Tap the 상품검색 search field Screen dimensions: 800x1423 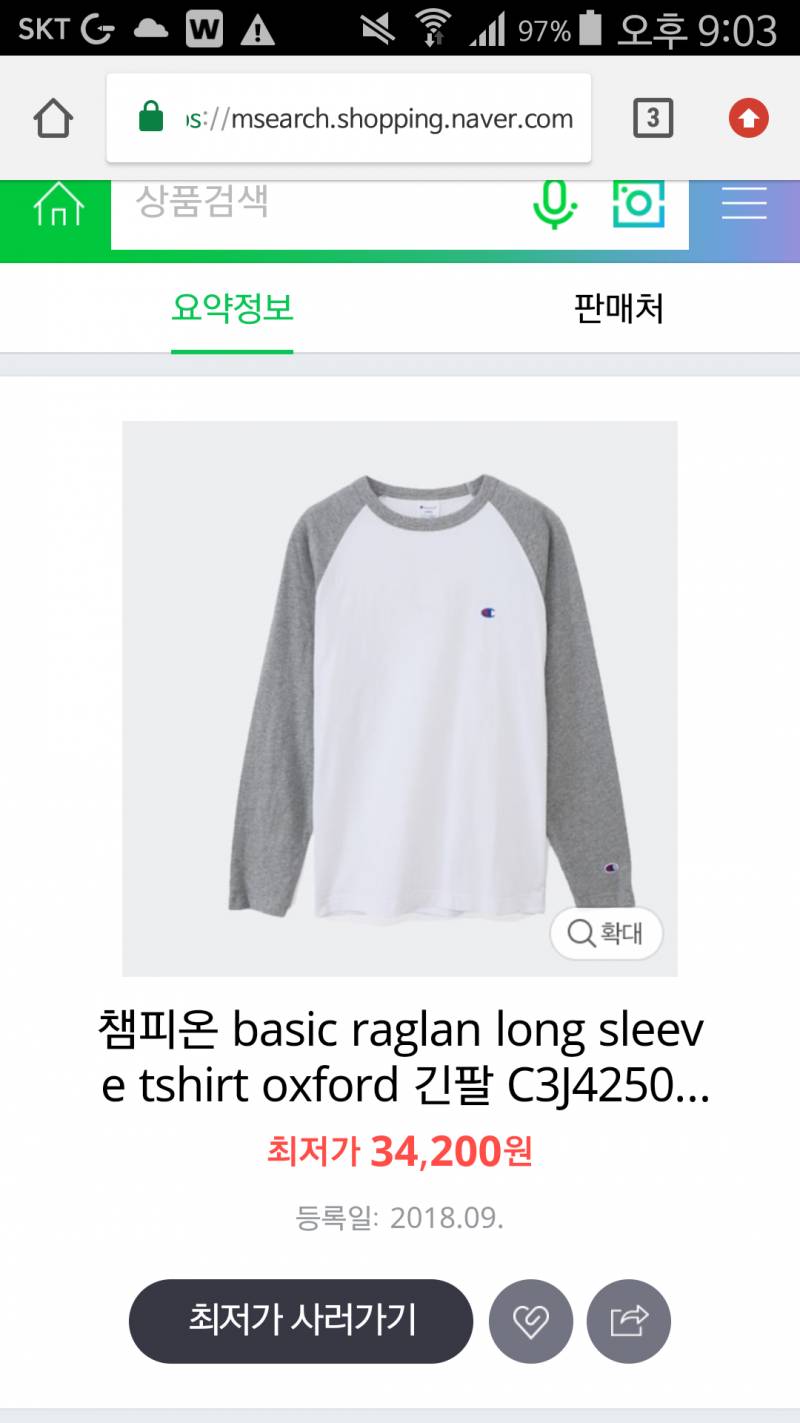click(x=320, y=204)
